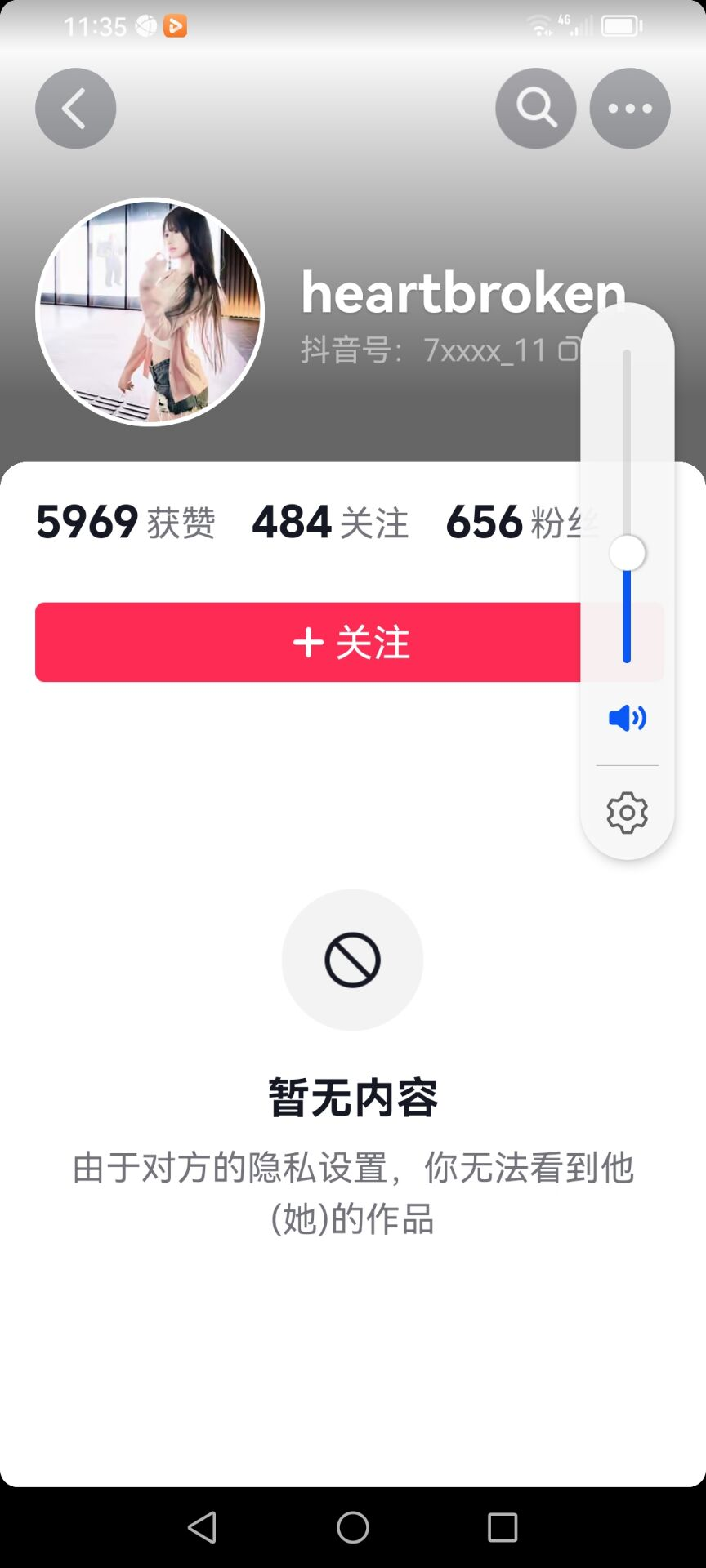Tap the system home button
Image resolution: width=706 pixels, height=1568 pixels.
click(x=353, y=1527)
